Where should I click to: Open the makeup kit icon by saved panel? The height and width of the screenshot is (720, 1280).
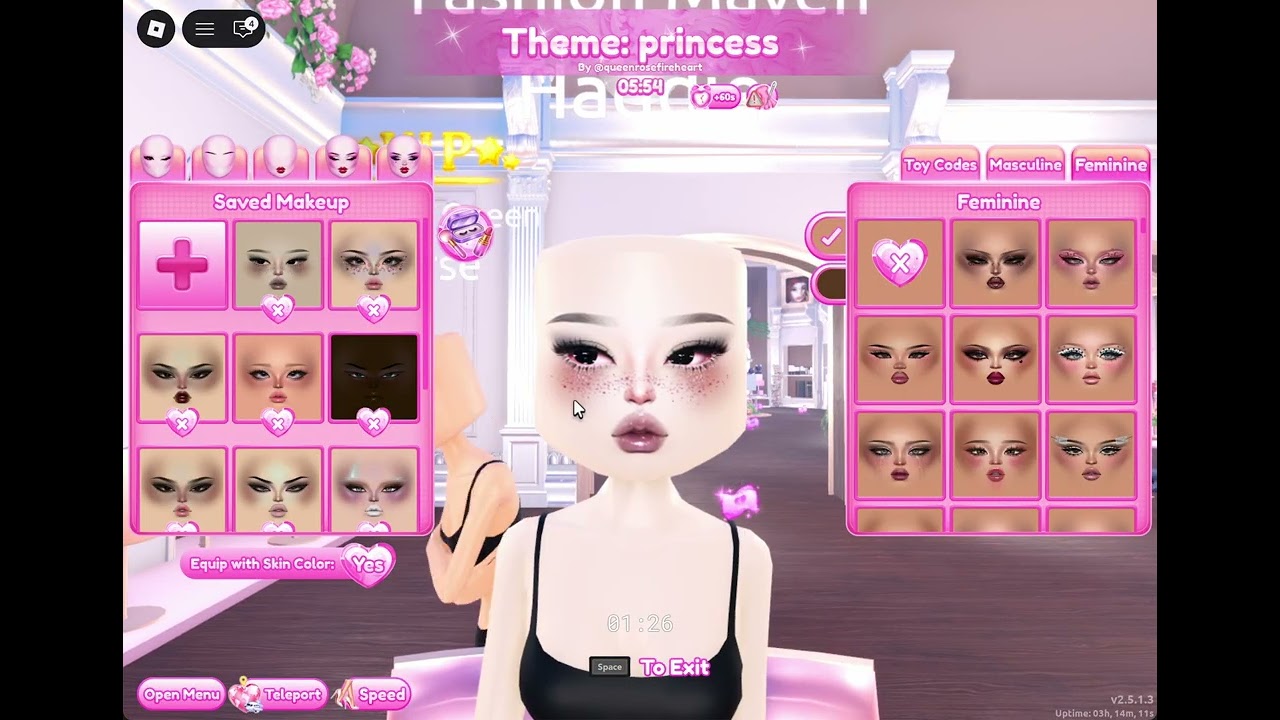465,234
